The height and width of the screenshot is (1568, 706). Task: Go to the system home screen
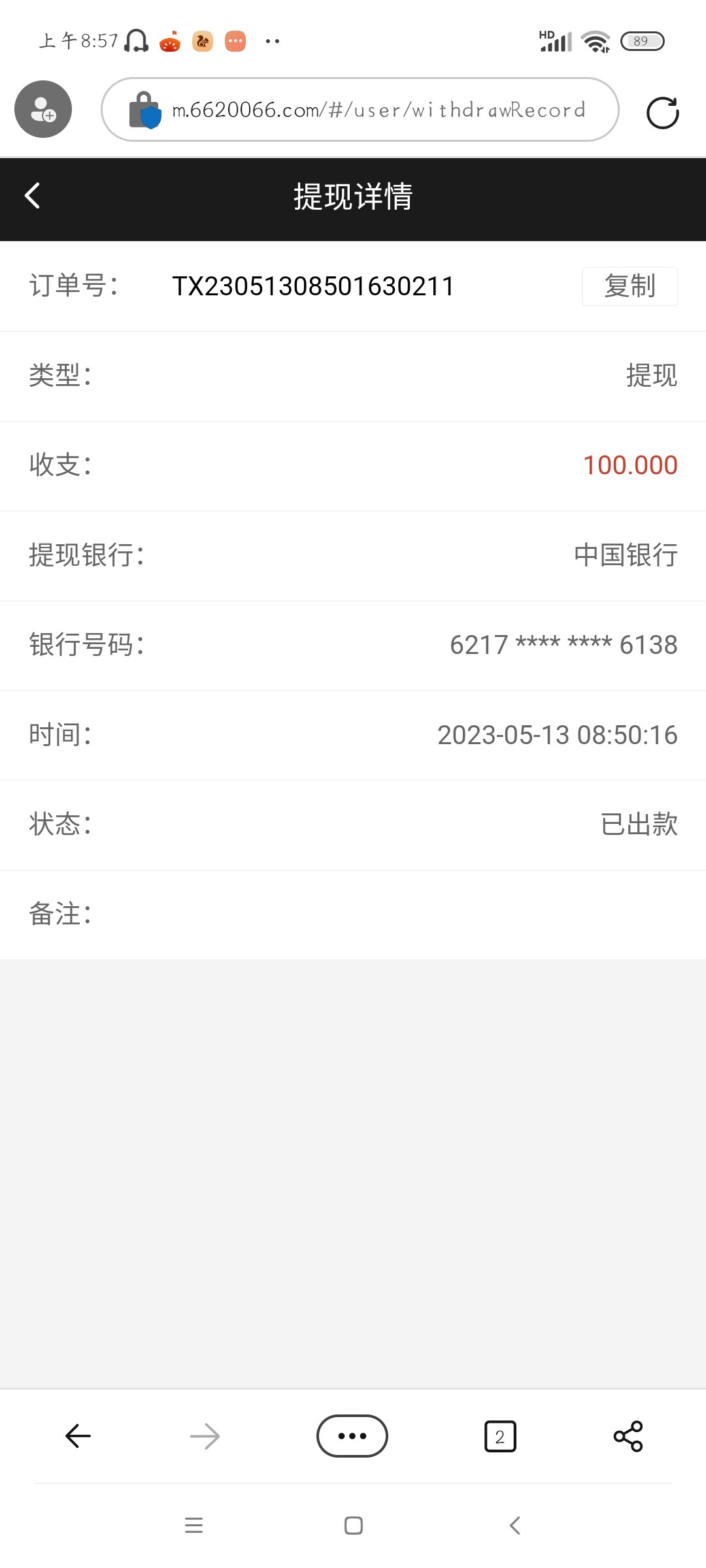coord(354,1526)
